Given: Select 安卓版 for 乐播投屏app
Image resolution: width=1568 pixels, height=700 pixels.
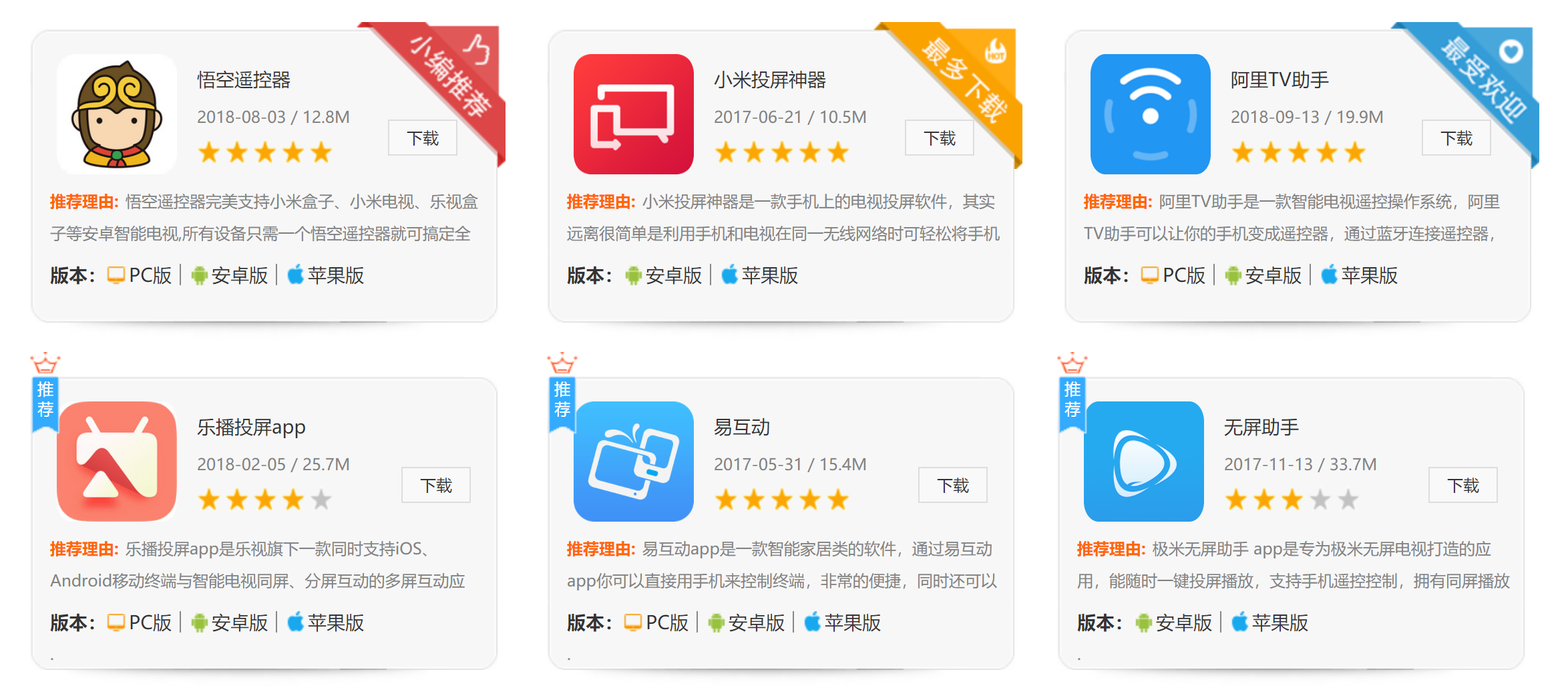Looking at the screenshot, I should click(230, 623).
